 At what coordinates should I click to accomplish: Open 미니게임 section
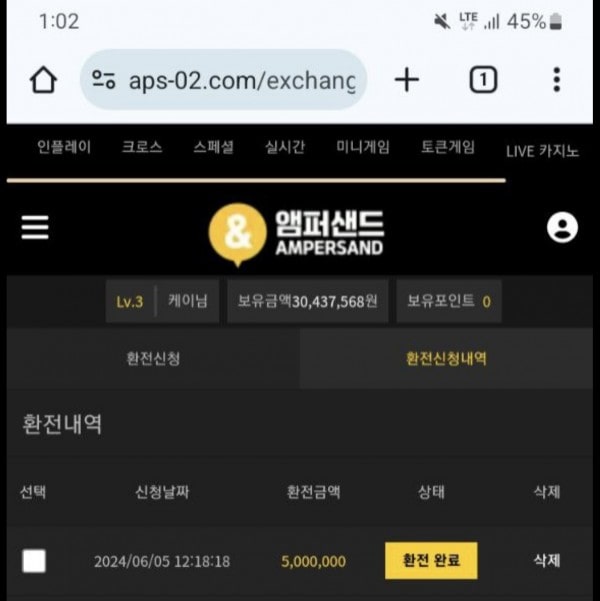(x=363, y=148)
